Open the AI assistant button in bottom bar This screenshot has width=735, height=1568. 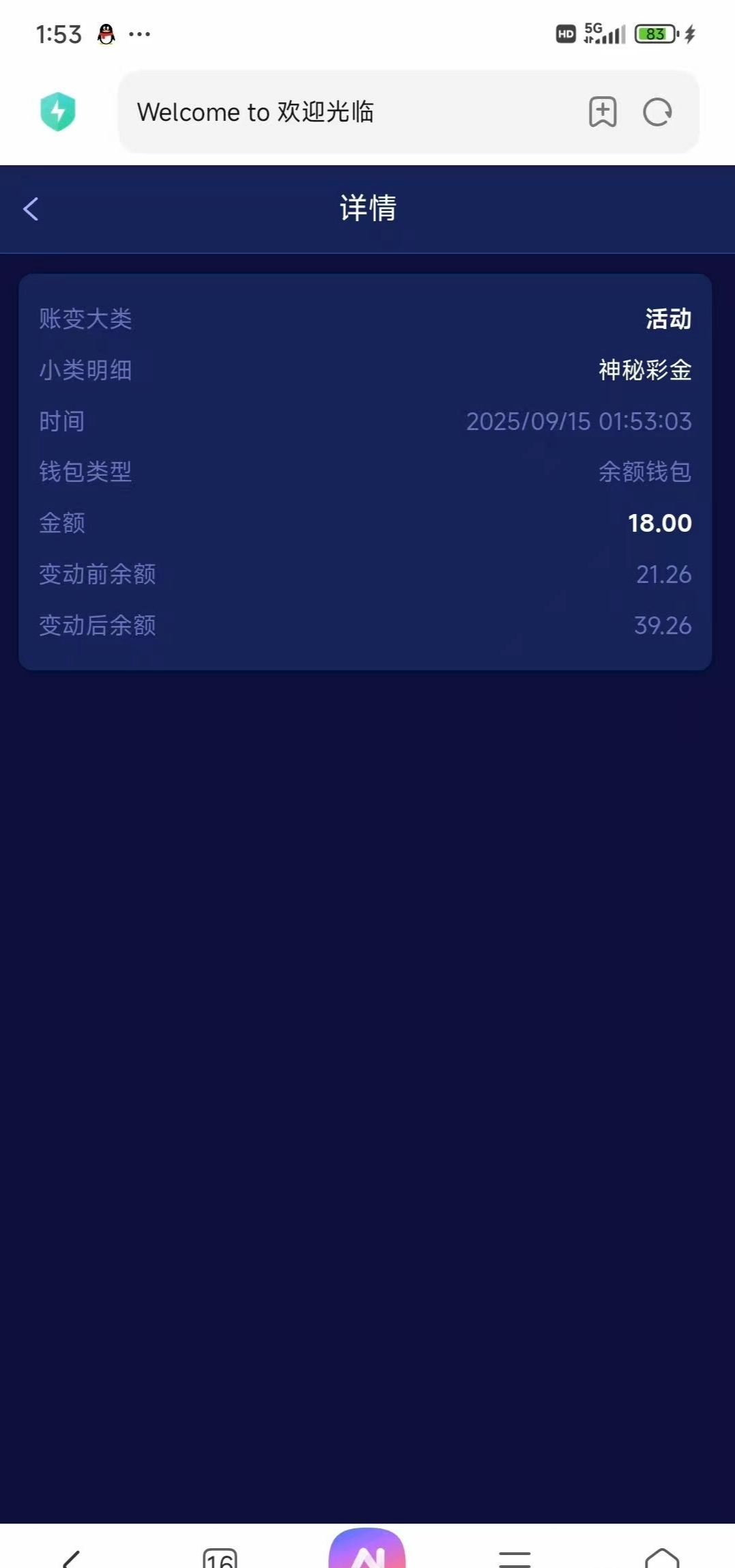(x=367, y=1551)
